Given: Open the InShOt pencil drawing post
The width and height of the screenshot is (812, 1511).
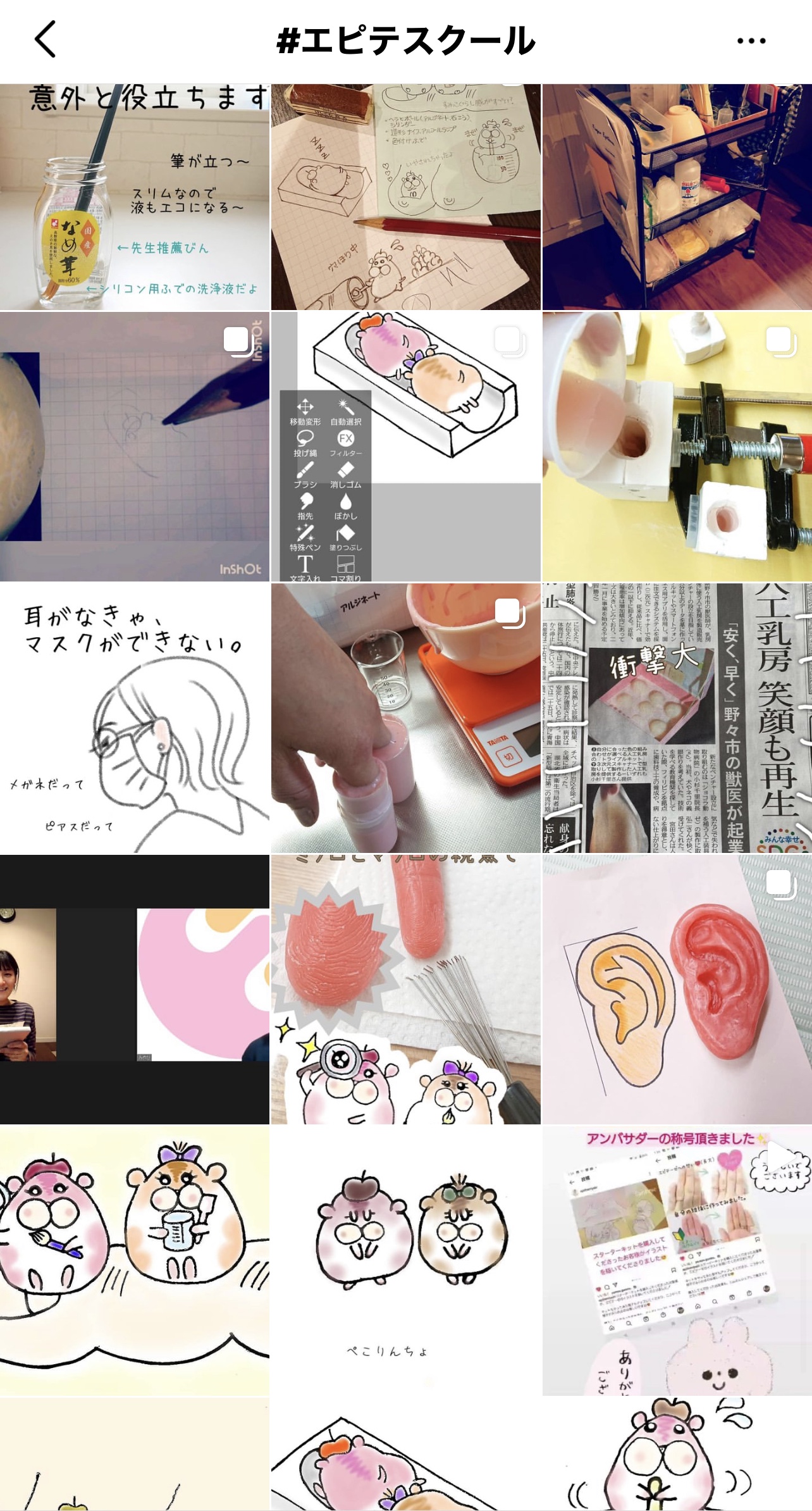Looking at the screenshot, I should [x=135, y=446].
